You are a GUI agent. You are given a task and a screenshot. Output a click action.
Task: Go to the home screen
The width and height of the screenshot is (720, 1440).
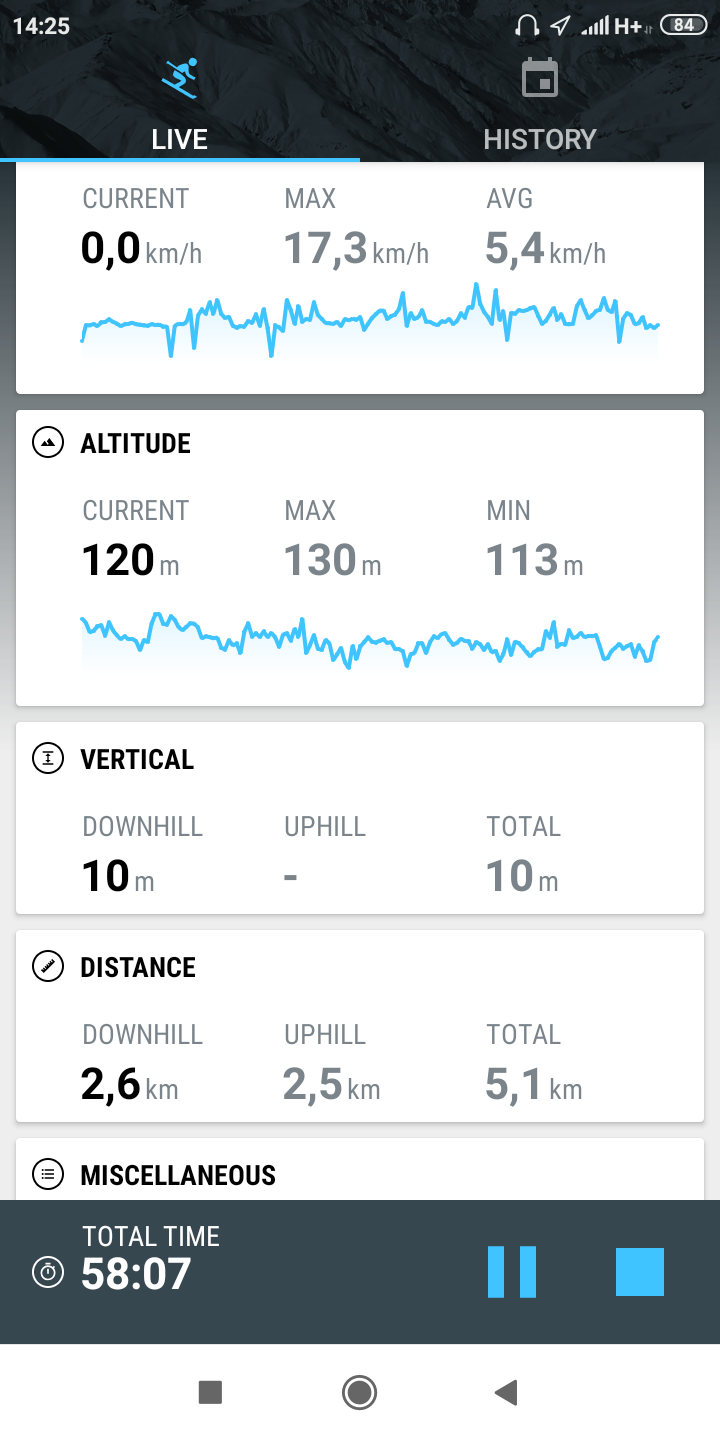coord(359,1392)
